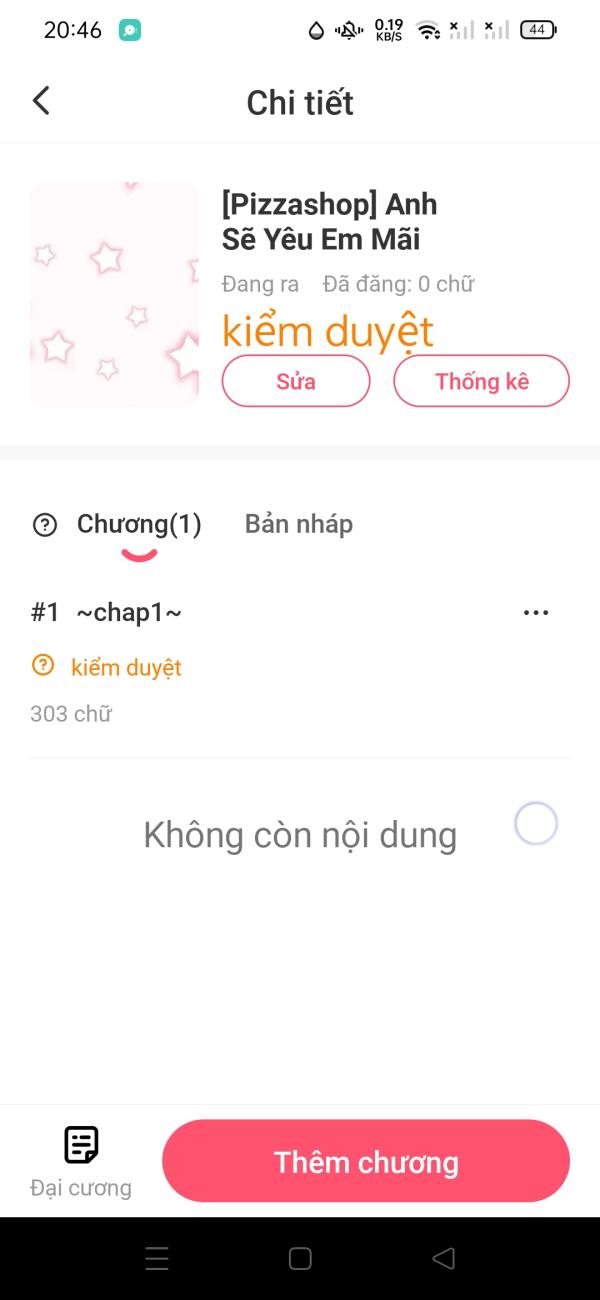Image resolution: width=600 pixels, height=1300 pixels.
Task: Open recent apps from the navigation bar
Action: point(157,1259)
